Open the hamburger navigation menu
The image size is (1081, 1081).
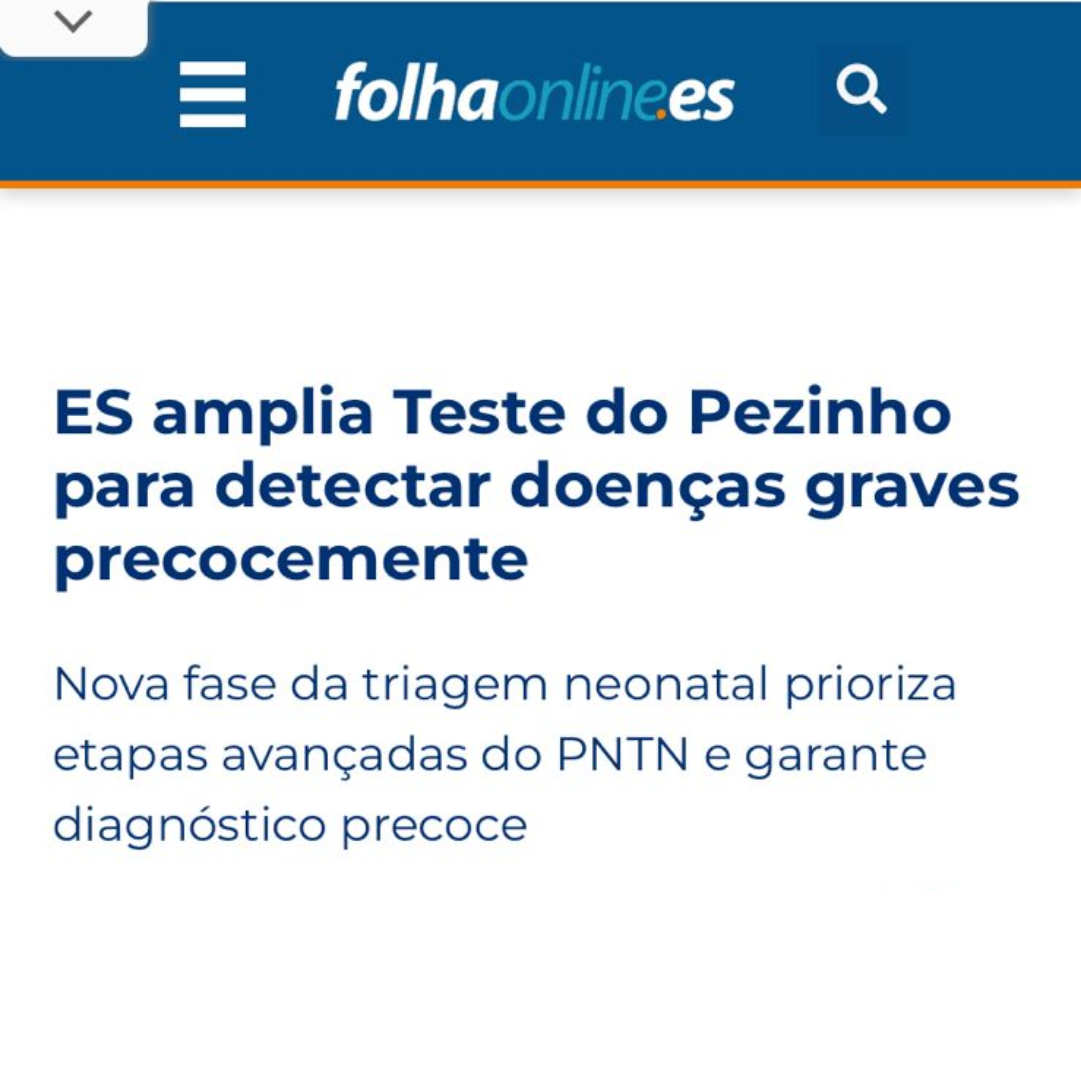click(x=212, y=95)
